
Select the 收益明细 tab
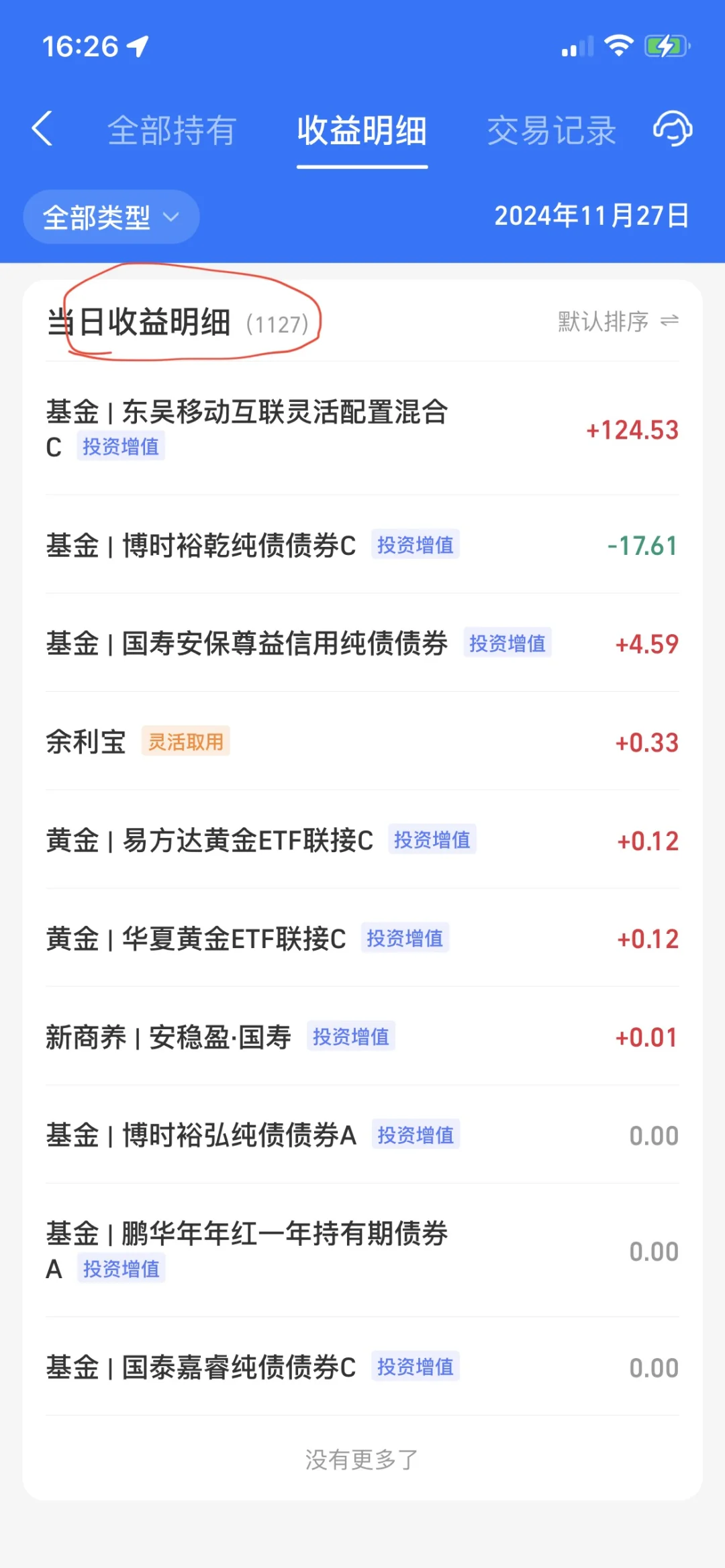(362, 130)
